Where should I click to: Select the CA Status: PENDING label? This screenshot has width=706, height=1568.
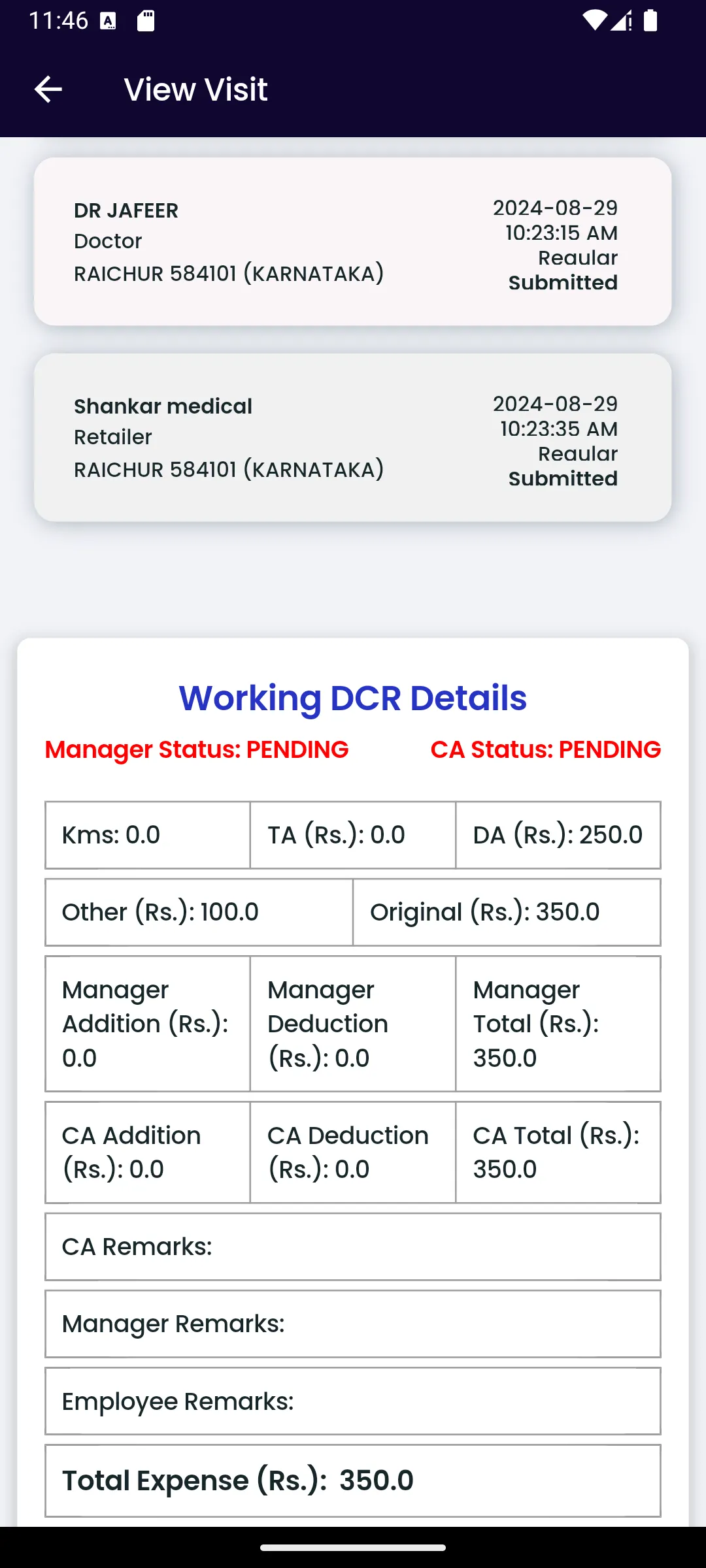(x=546, y=750)
